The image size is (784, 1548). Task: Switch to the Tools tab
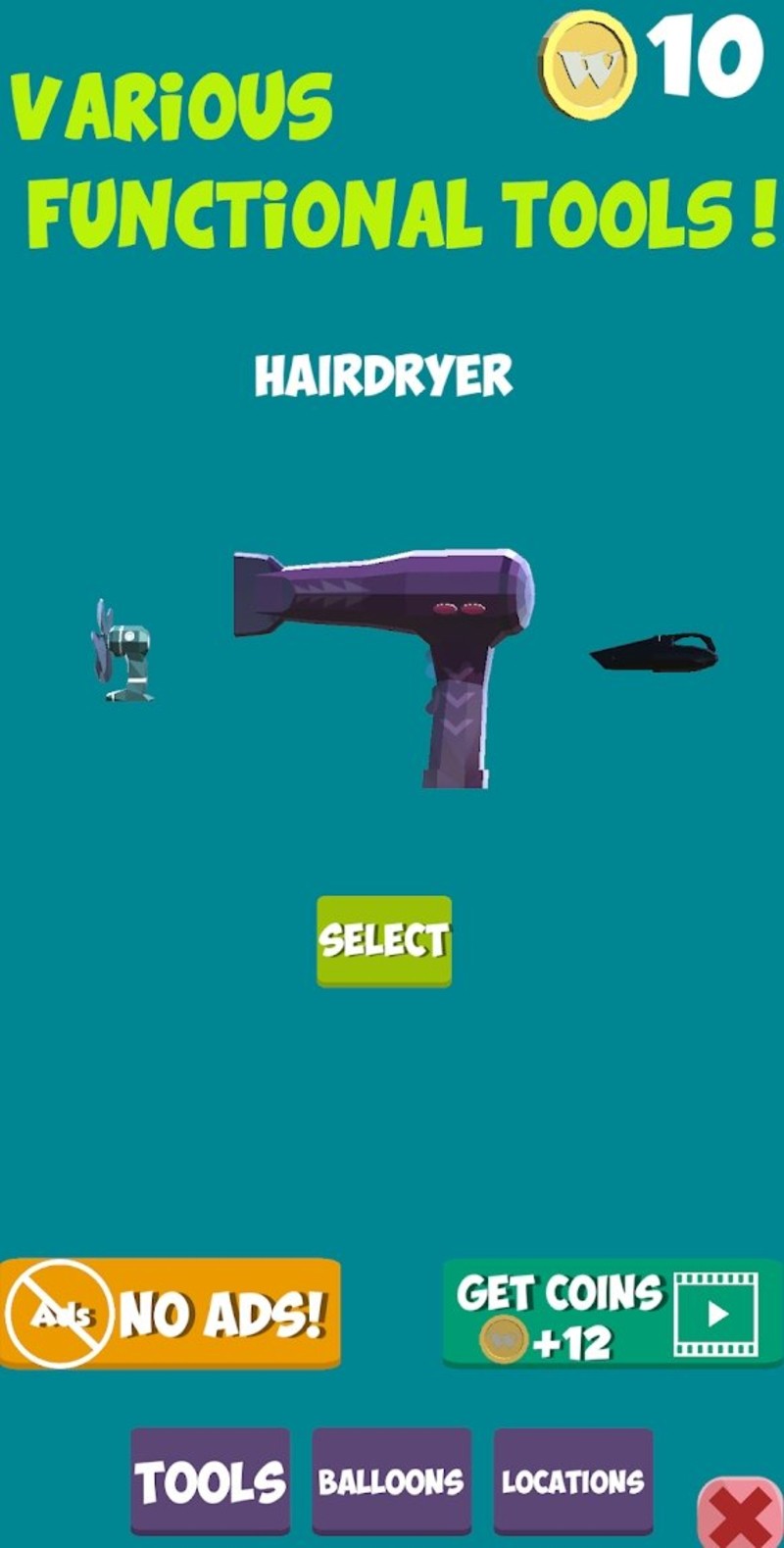click(x=210, y=1480)
